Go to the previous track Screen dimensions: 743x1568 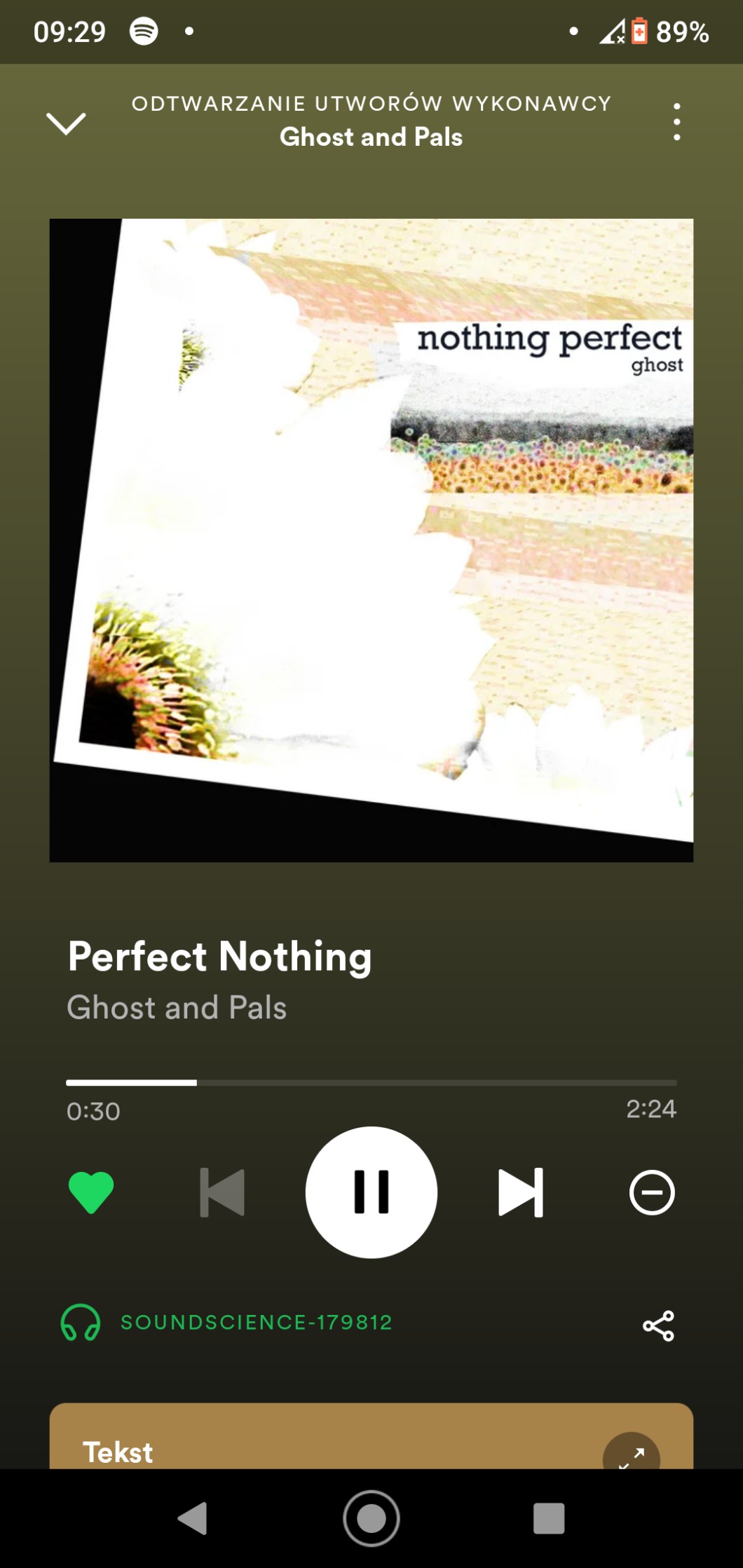click(223, 1192)
